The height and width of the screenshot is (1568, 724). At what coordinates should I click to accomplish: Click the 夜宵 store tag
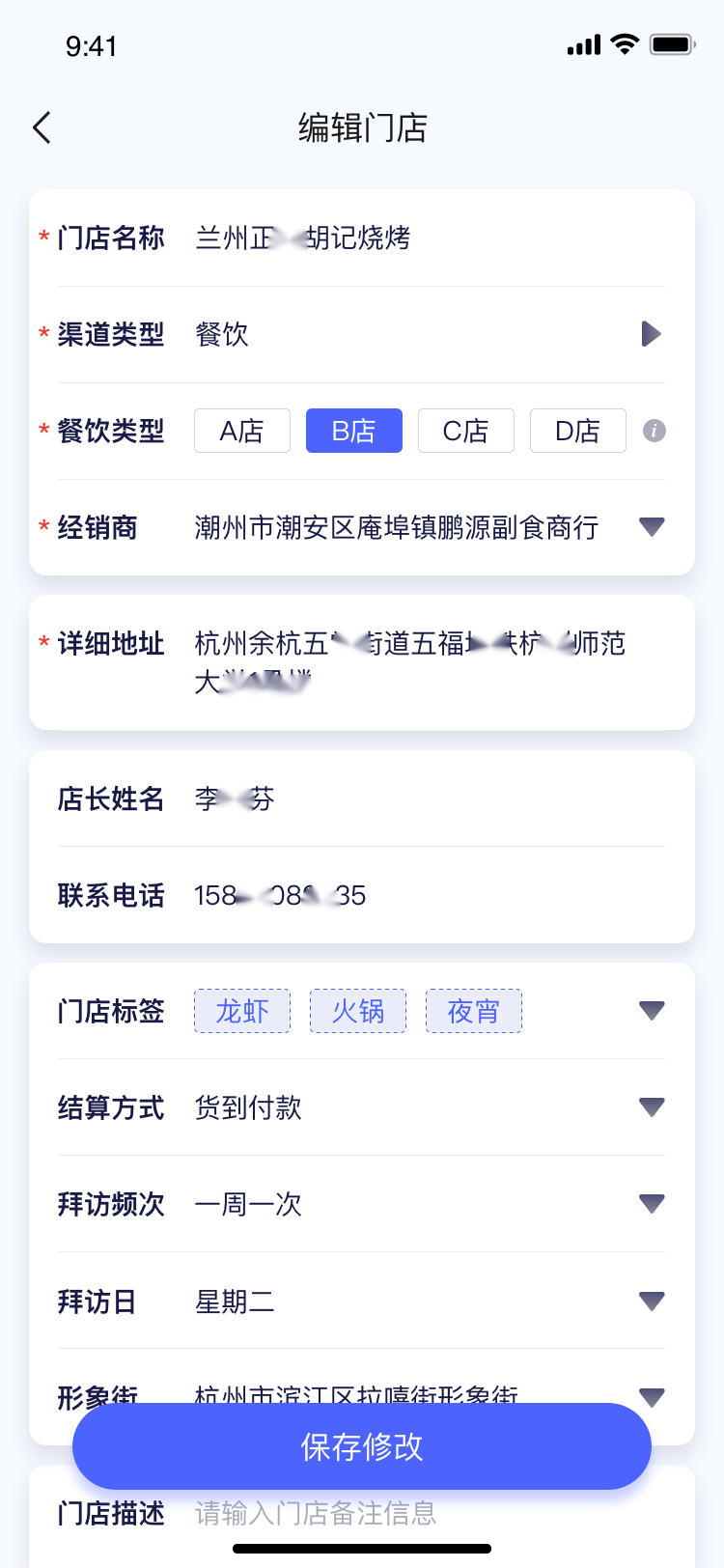[474, 1011]
